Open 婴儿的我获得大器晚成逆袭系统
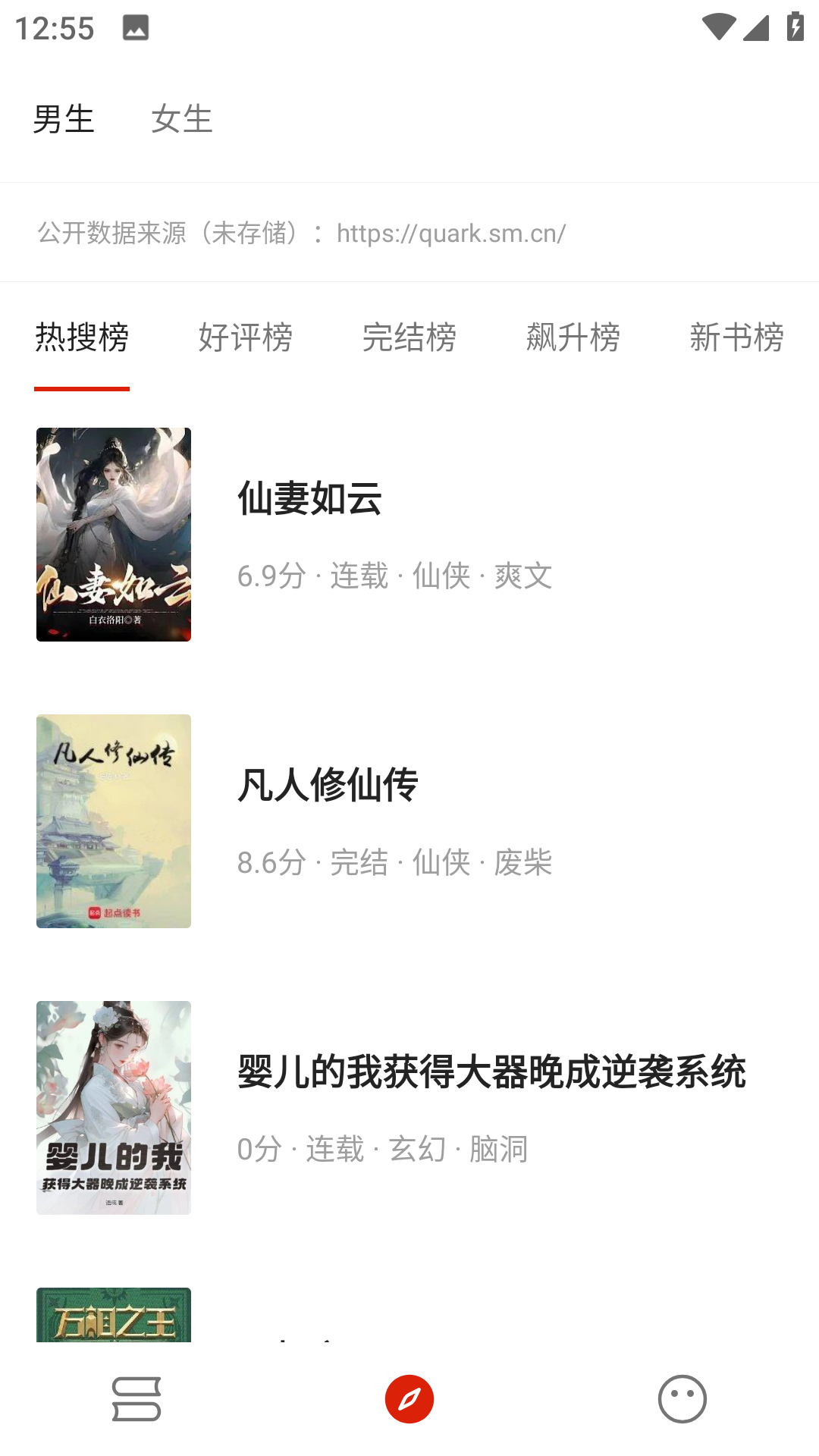Screen dimensions: 819x1456 491,1072
